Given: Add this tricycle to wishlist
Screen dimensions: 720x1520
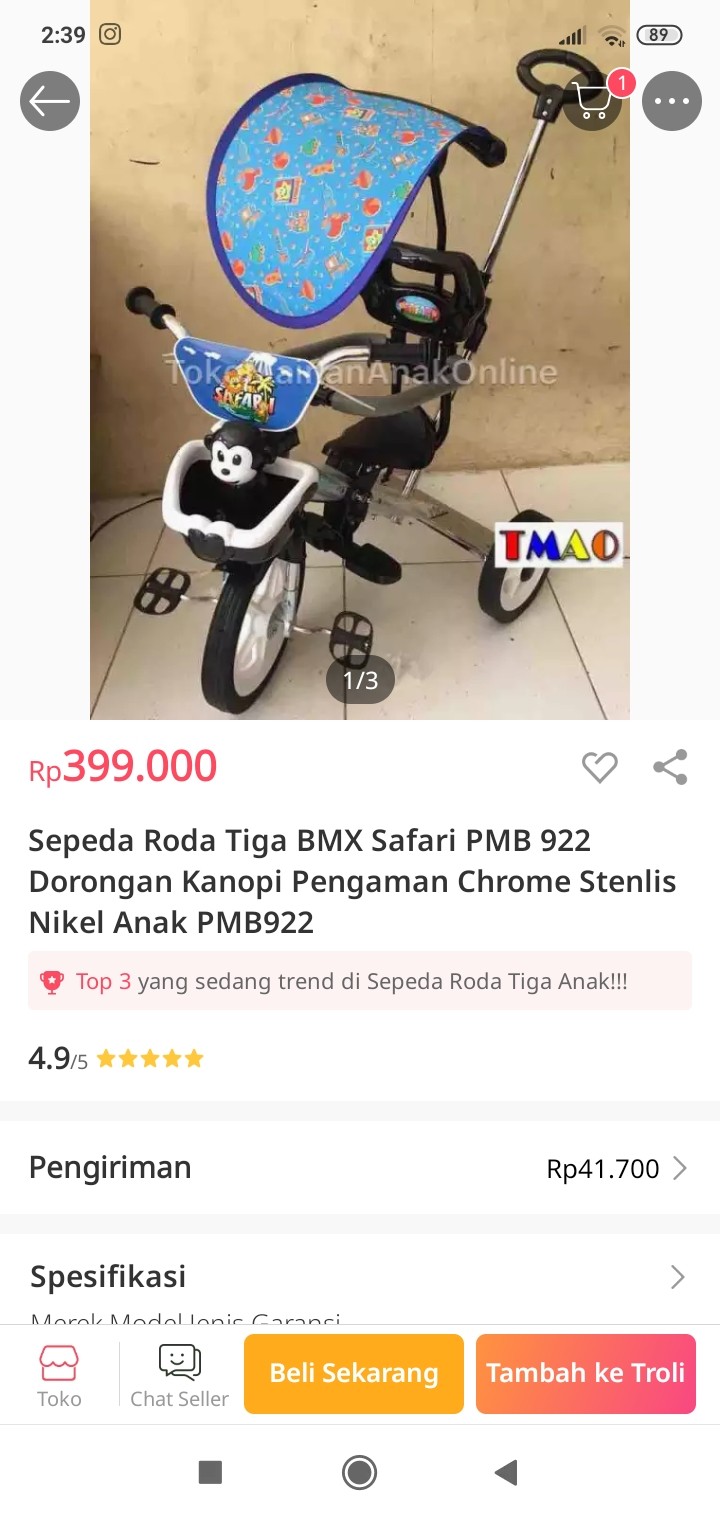Looking at the screenshot, I should coord(600,767).
